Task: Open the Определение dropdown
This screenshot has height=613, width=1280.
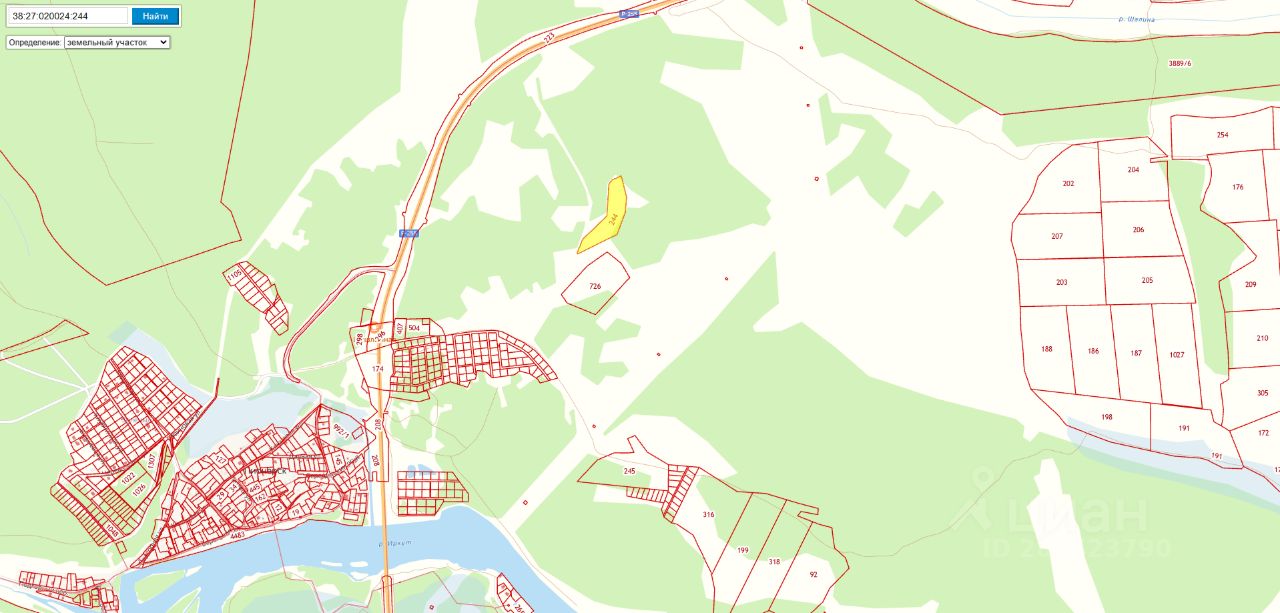Action: coord(117,43)
